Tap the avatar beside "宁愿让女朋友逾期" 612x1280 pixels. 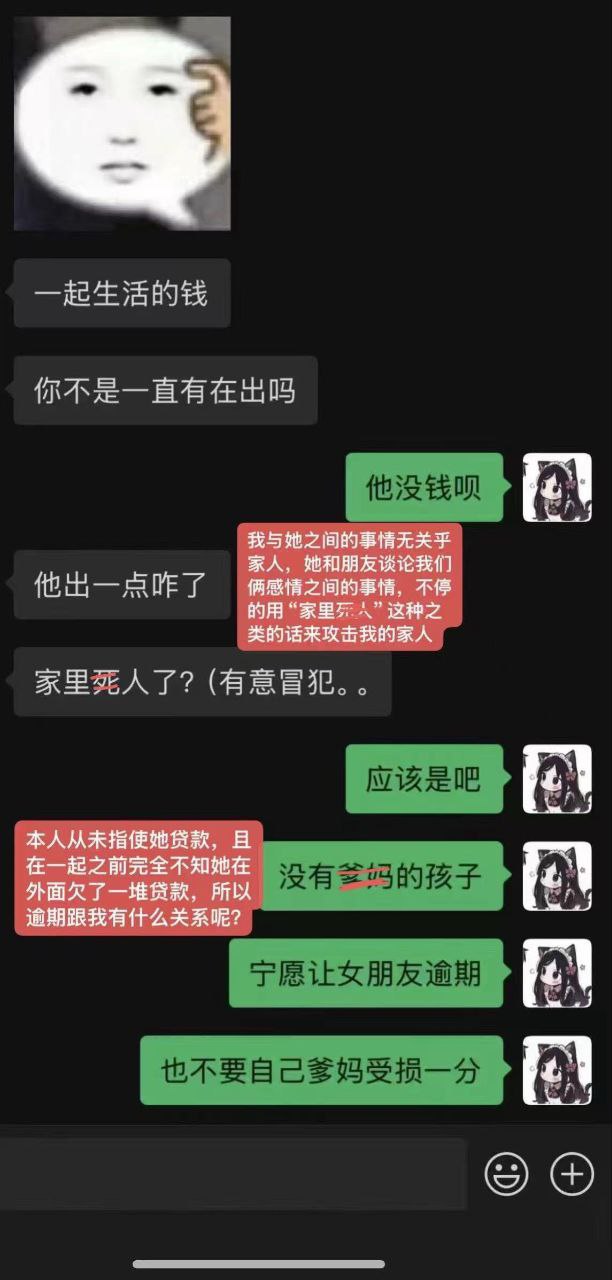(x=557, y=973)
